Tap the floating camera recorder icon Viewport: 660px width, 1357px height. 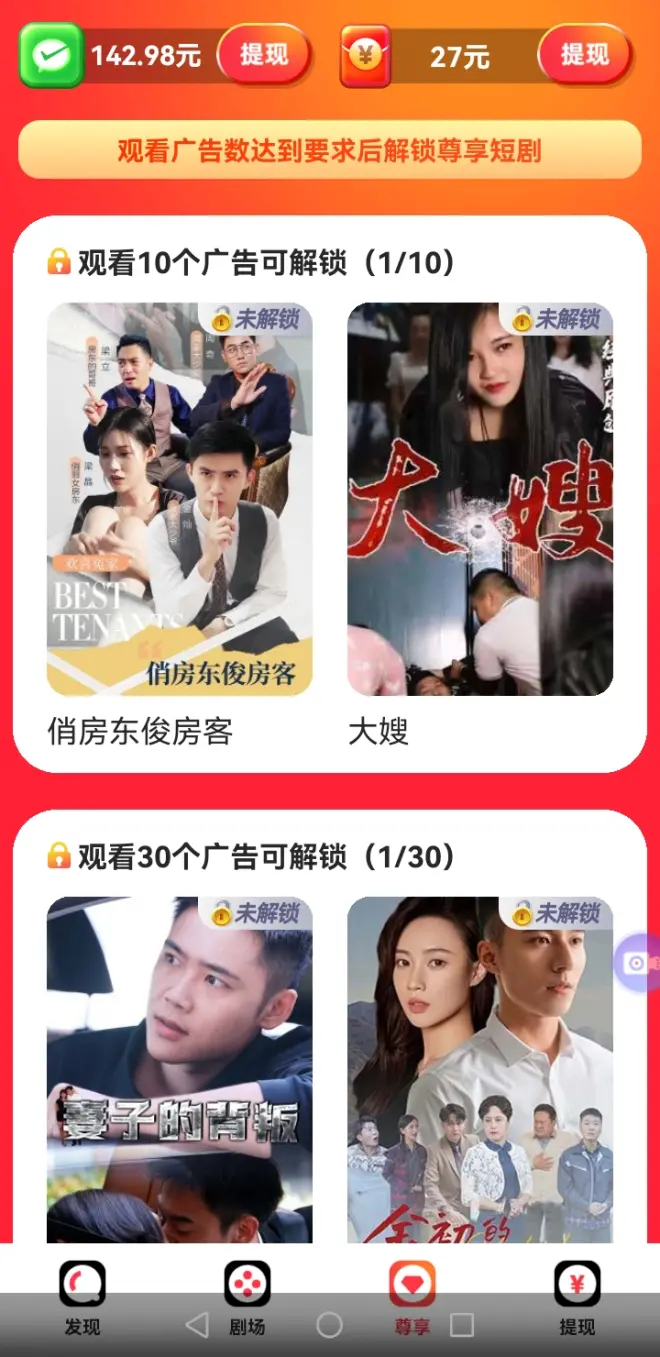coord(638,963)
